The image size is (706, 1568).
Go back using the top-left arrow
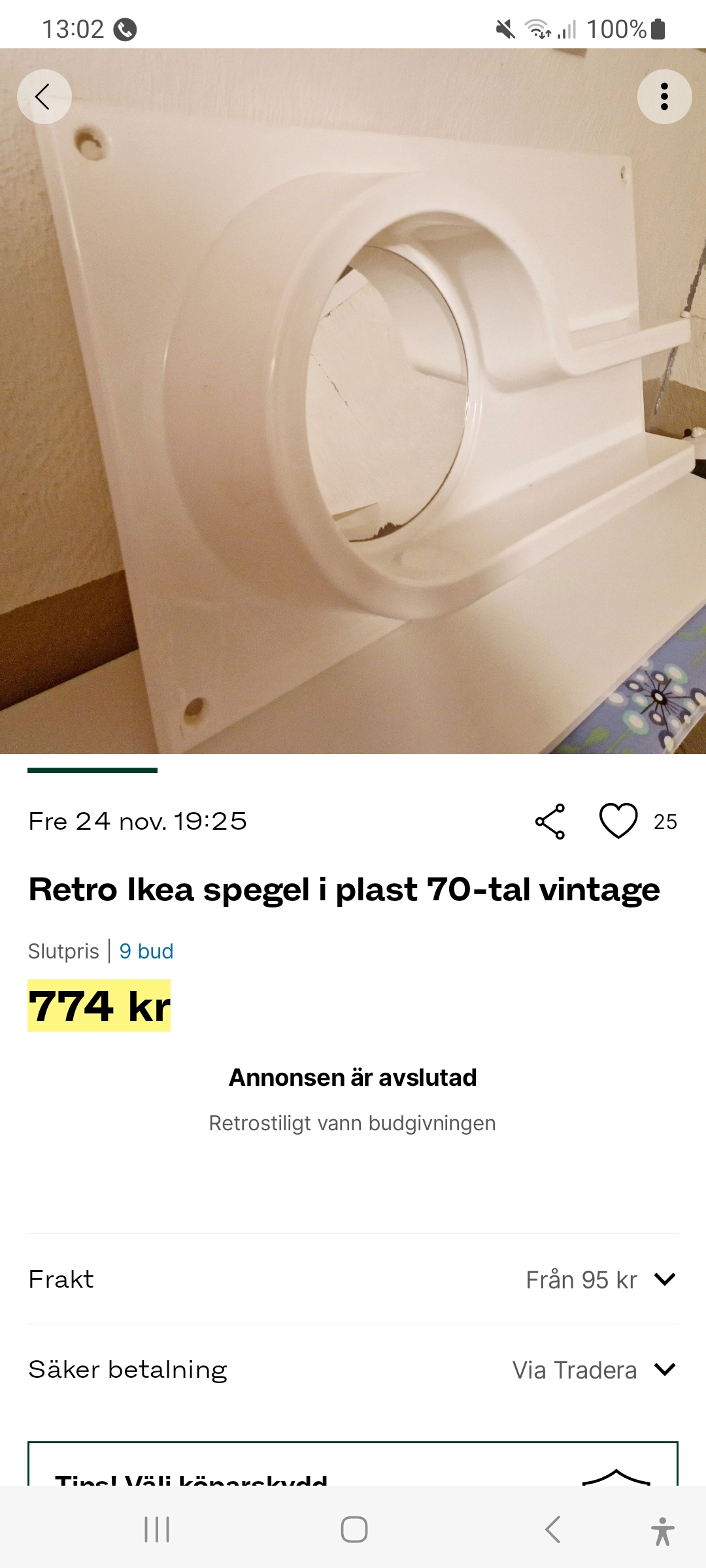pyautogui.click(x=44, y=97)
